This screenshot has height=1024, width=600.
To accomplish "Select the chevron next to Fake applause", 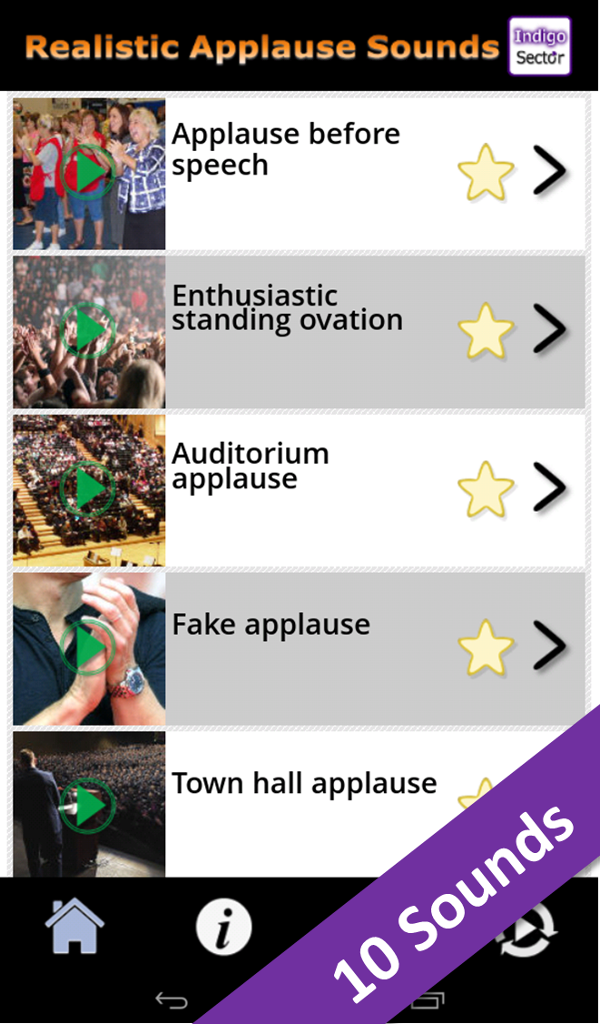I will click(549, 646).
